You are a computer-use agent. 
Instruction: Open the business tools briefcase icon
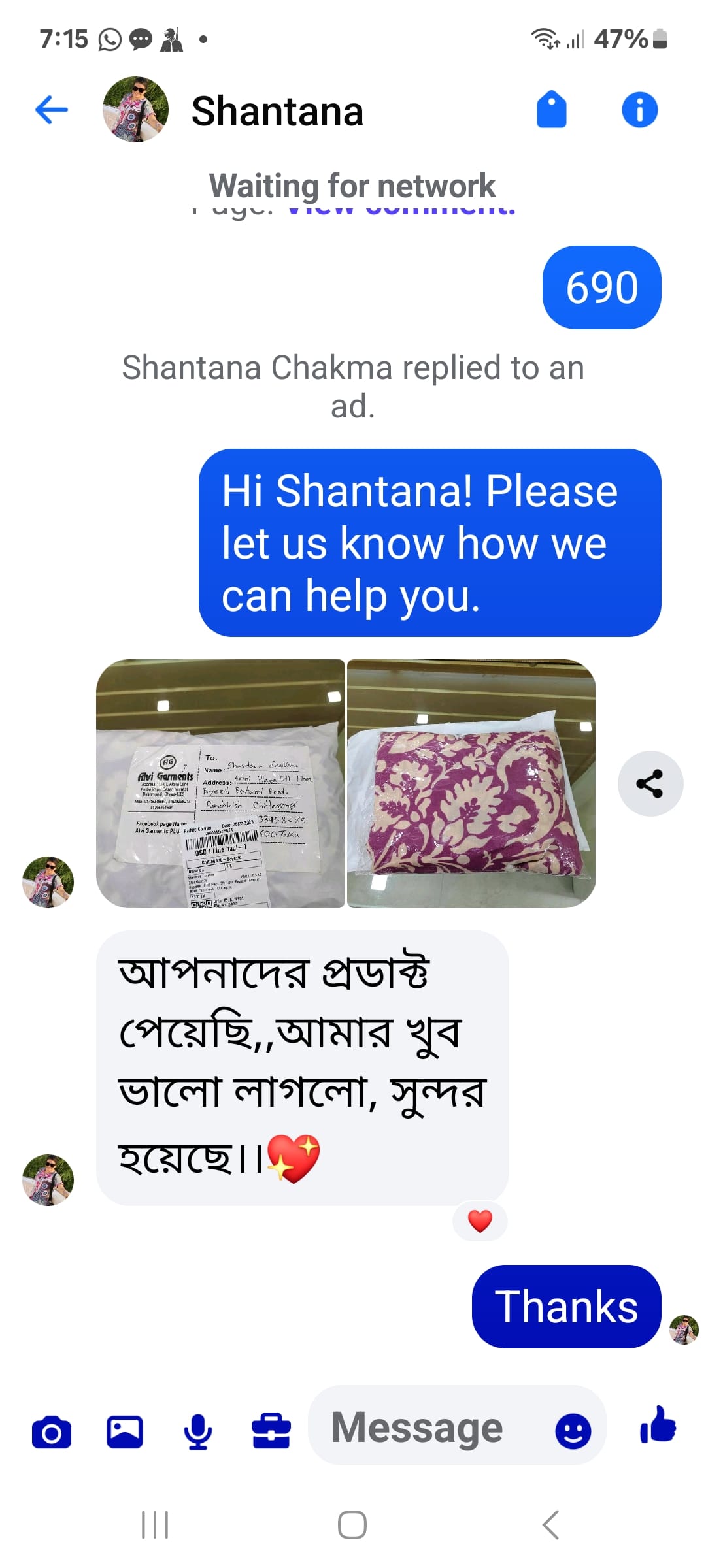tap(271, 1432)
